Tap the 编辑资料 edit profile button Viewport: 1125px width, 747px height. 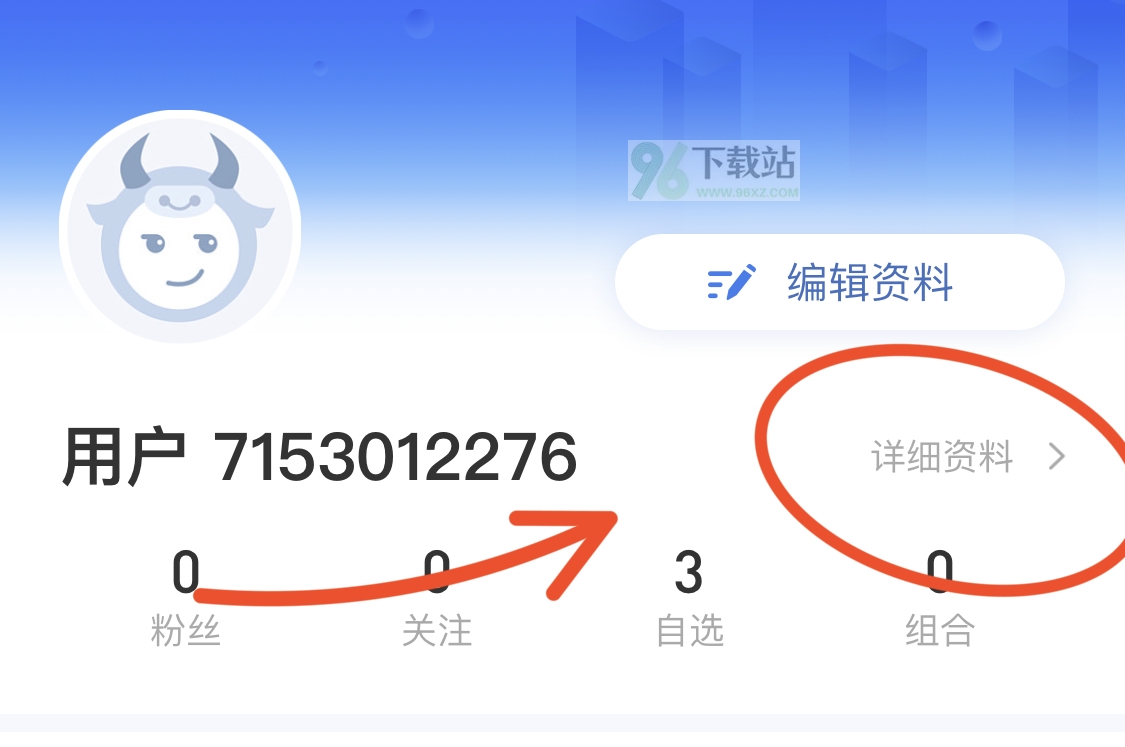coord(838,283)
